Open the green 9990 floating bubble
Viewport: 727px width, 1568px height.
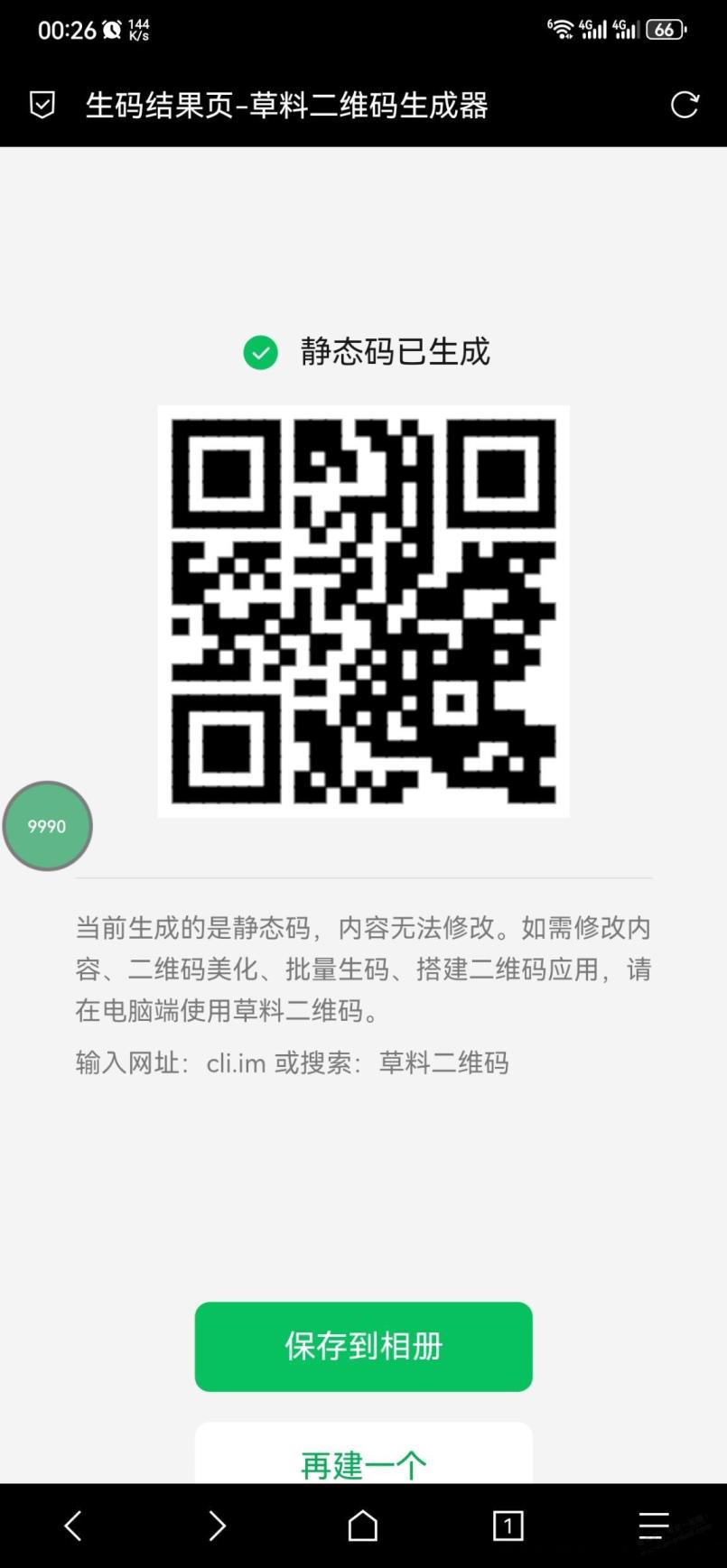coord(47,826)
